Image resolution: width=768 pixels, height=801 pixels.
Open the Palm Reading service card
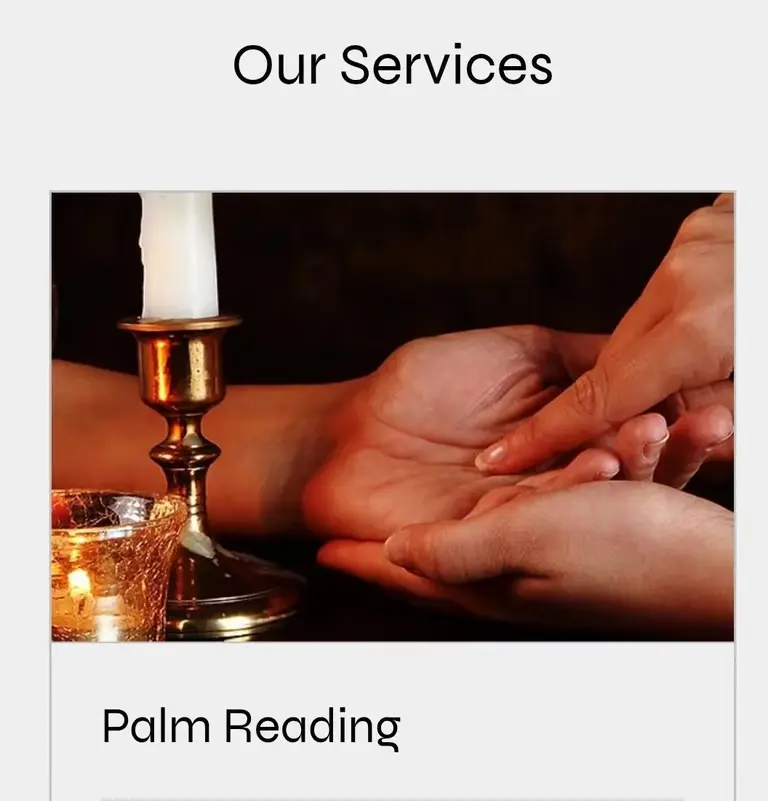click(x=251, y=726)
